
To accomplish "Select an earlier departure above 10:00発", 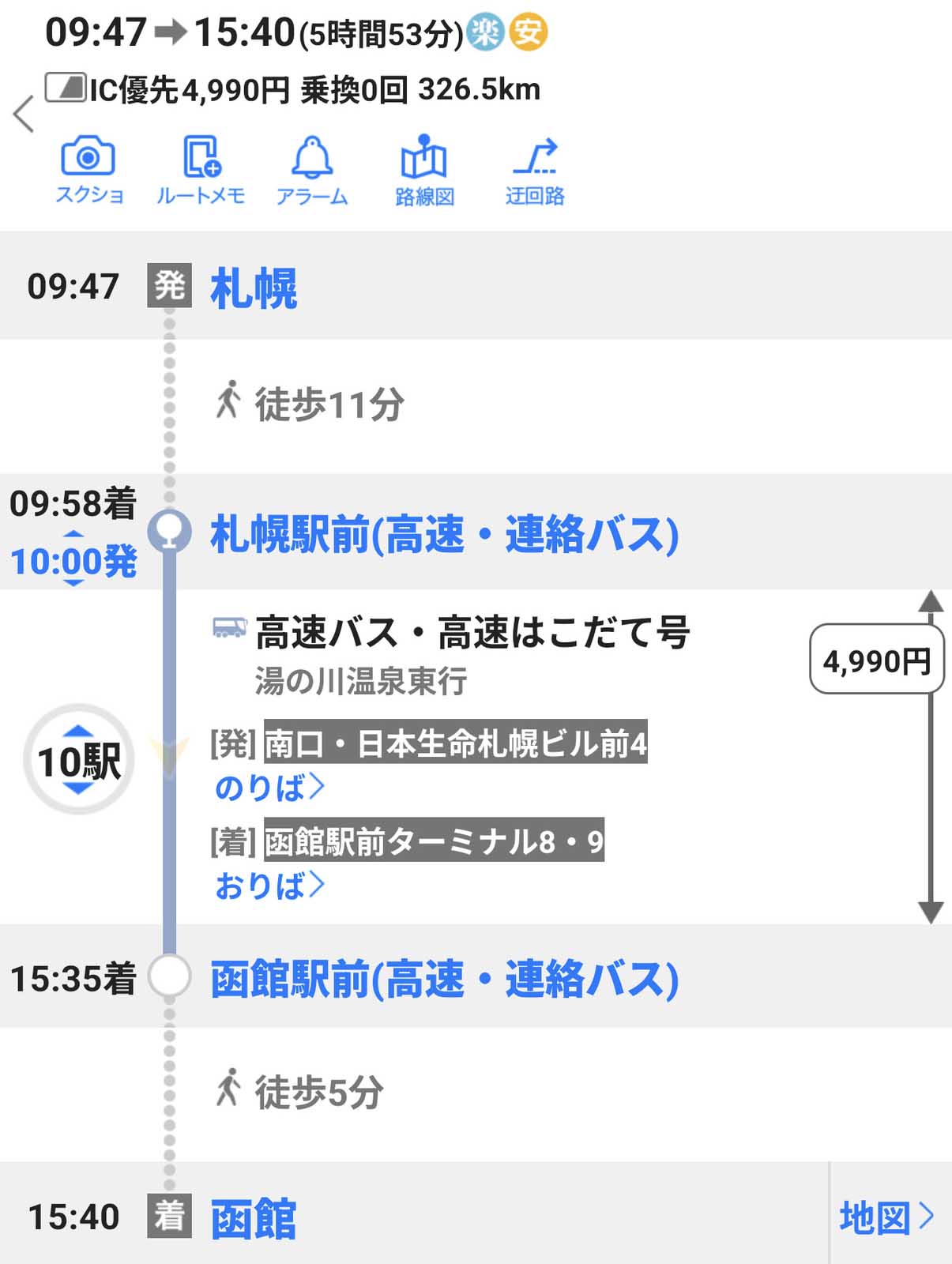I will (73, 535).
